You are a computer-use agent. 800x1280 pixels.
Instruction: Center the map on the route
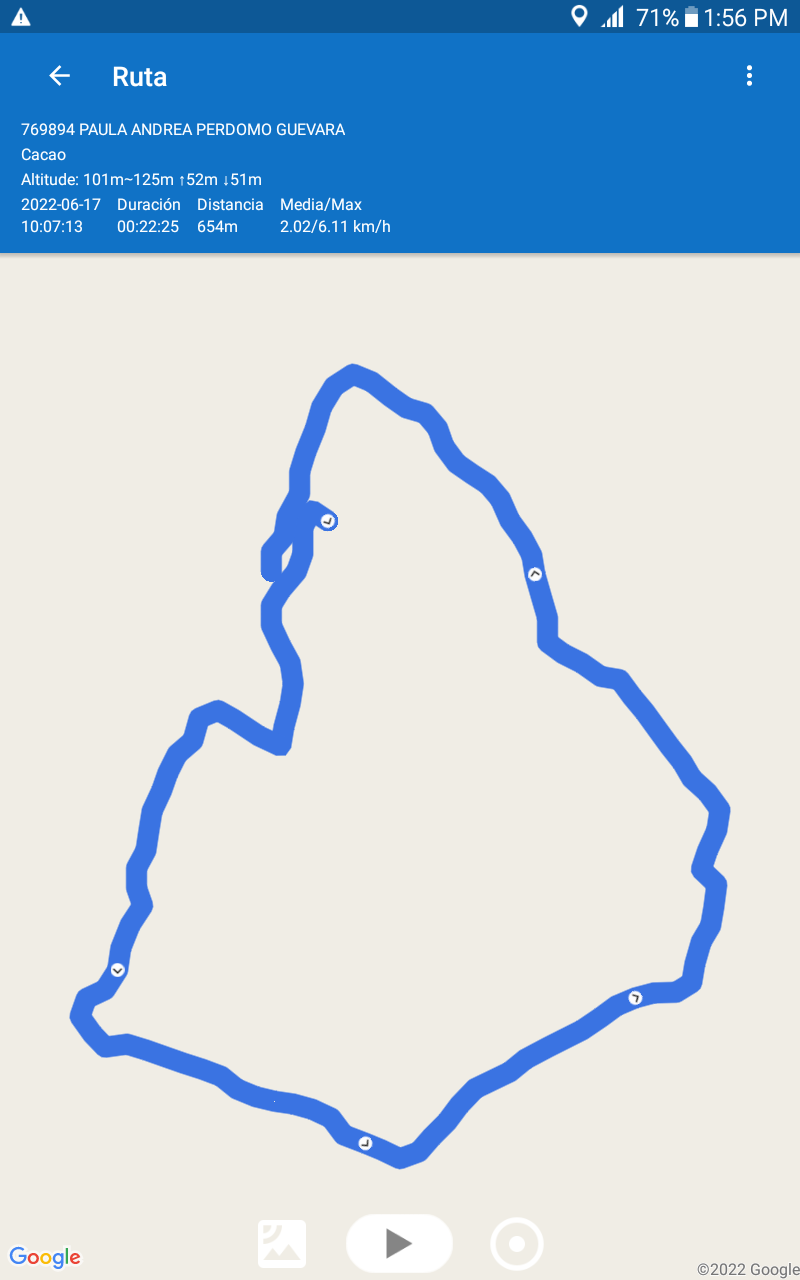point(517,1244)
